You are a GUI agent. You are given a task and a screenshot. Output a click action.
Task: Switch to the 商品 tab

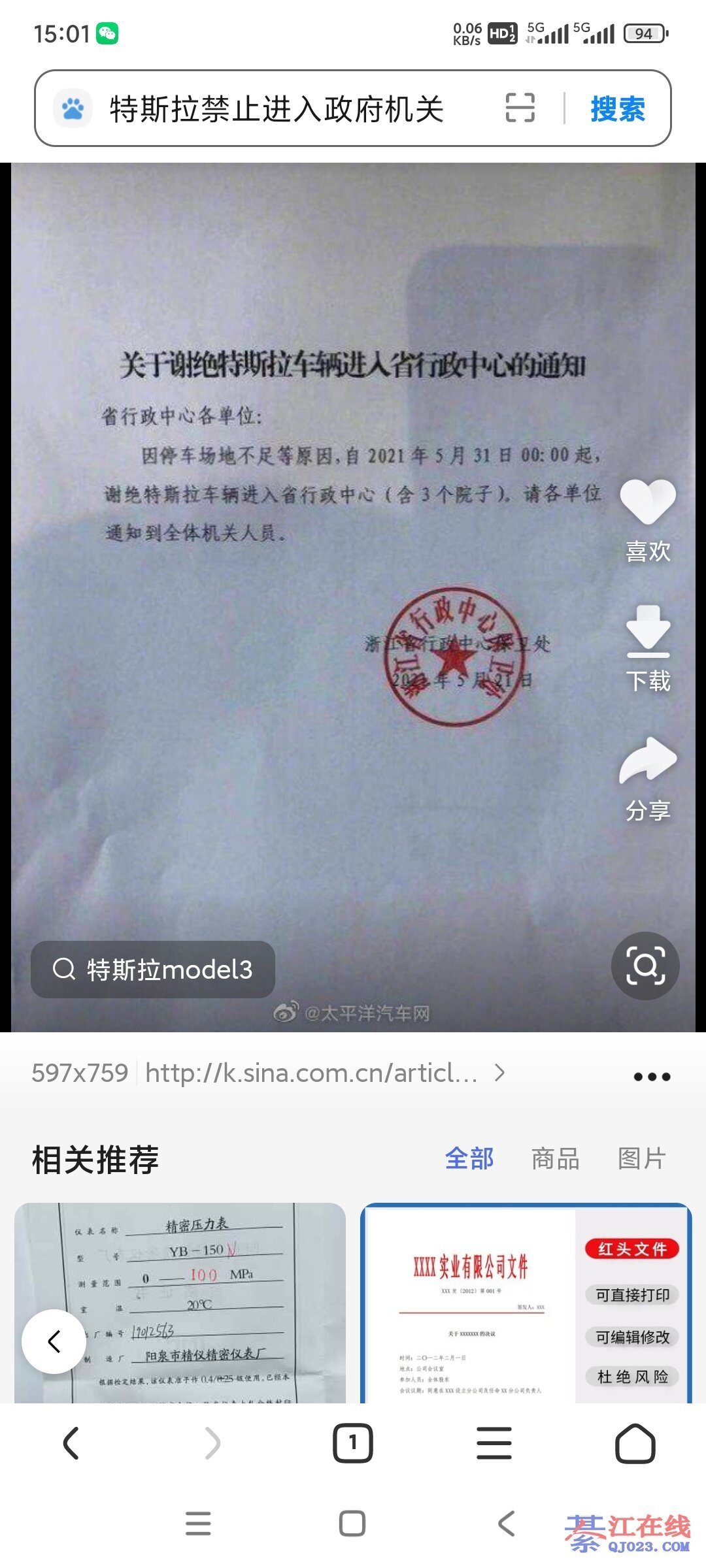pos(555,1158)
